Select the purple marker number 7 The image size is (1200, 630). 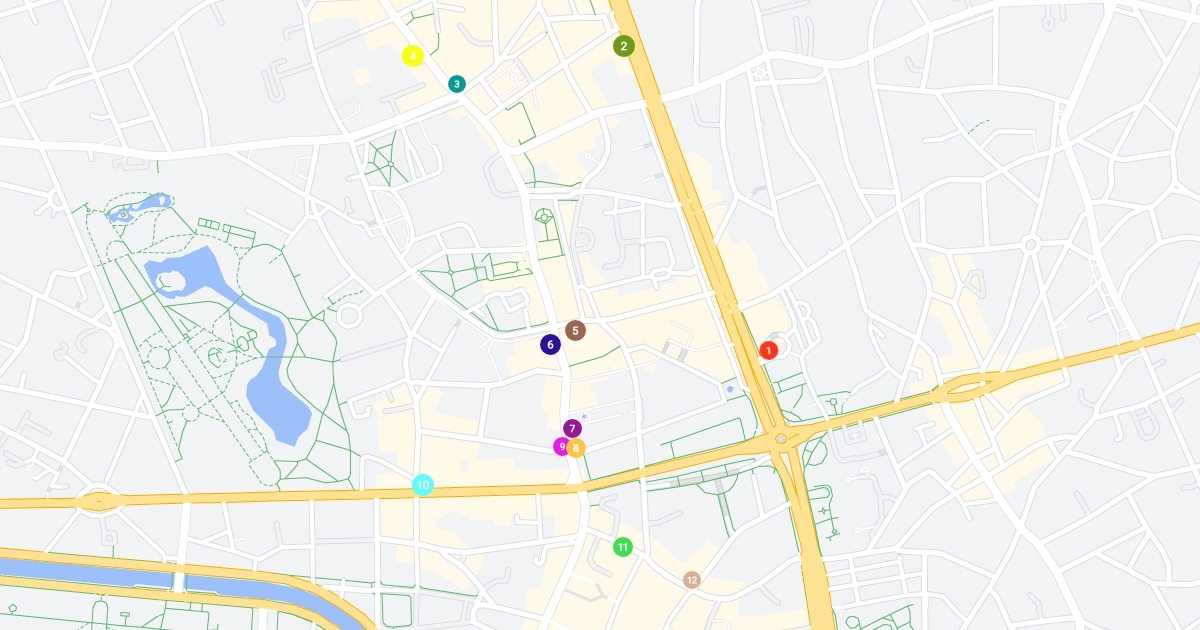coord(572,429)
